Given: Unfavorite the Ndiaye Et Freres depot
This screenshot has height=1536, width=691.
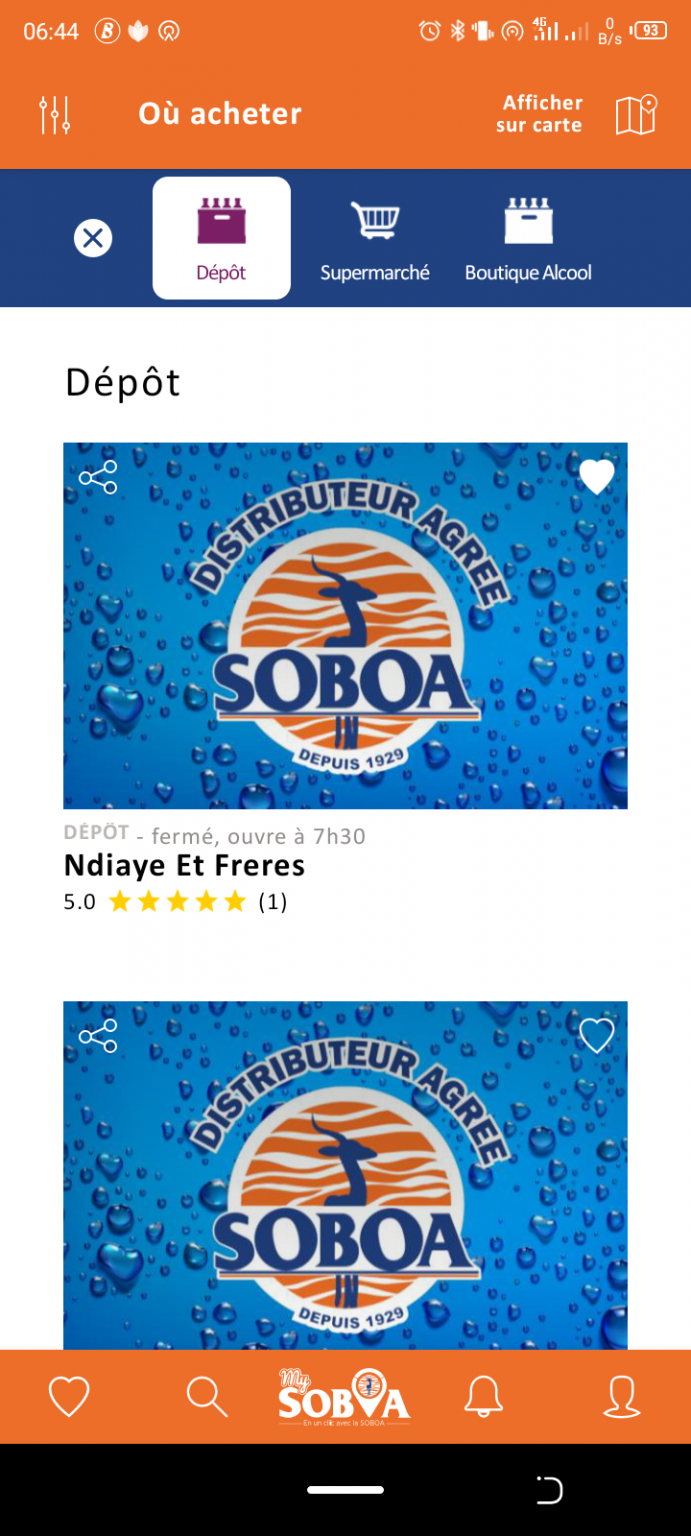Looking at the screenshot, I should (597, 477).
